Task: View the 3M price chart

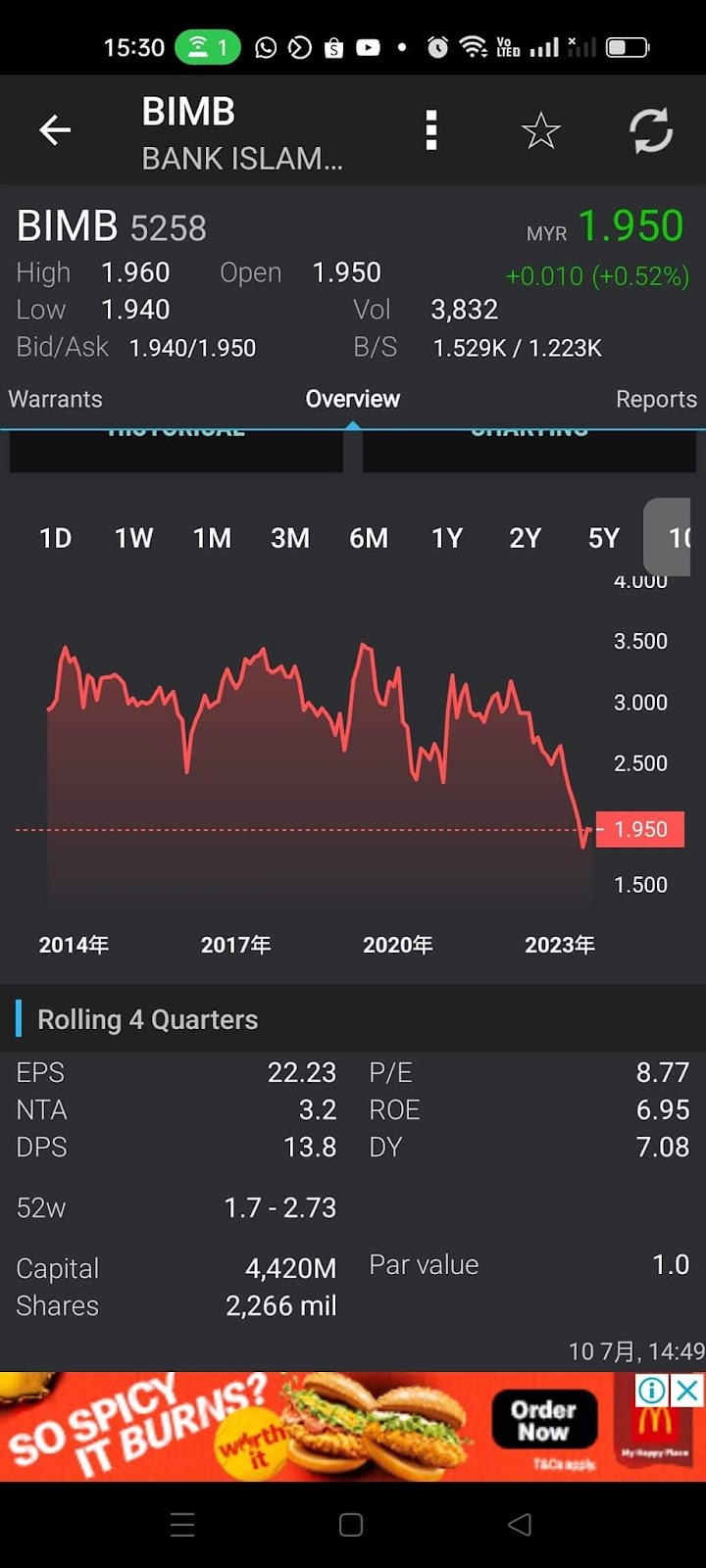Action: [x=290, y=538]
